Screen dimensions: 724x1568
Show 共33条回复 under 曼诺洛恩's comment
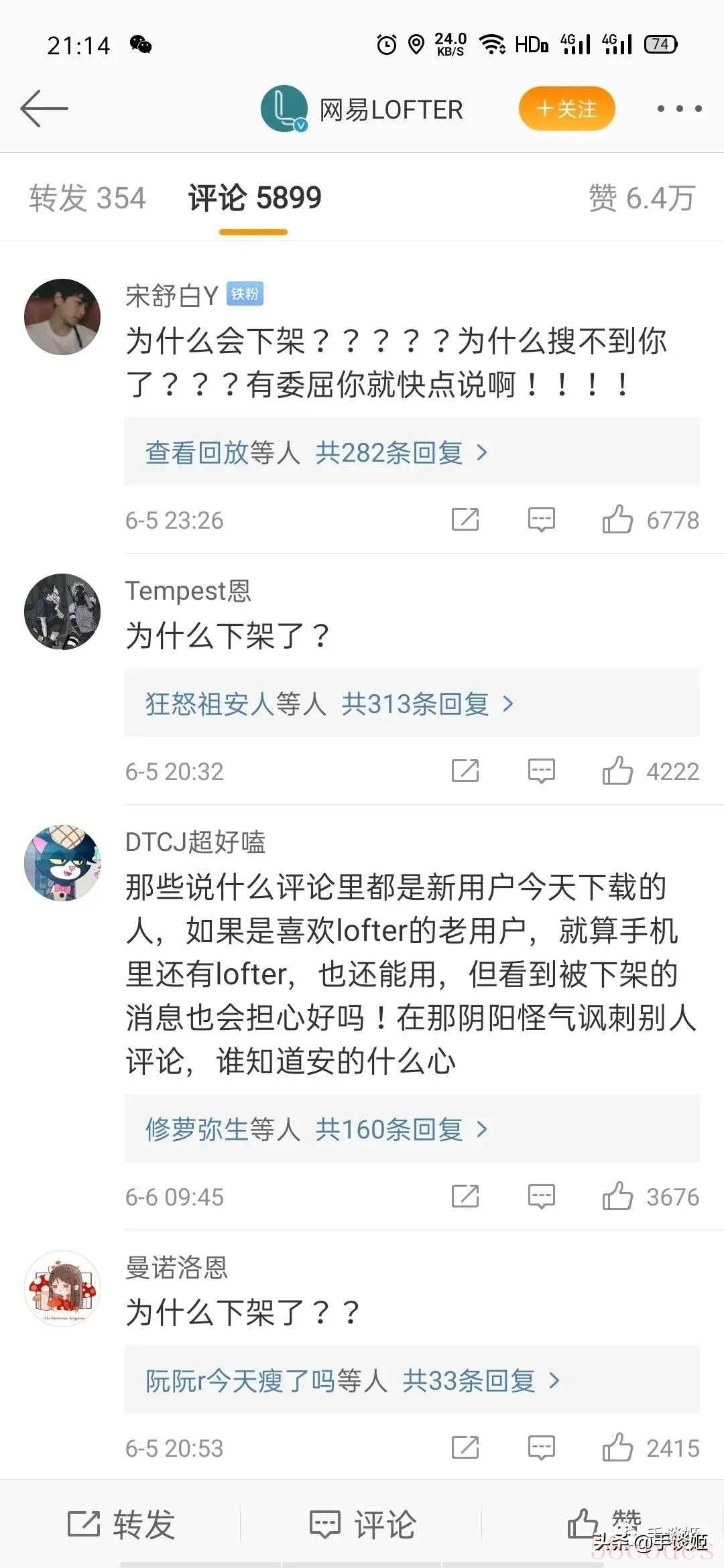click(x=480, y=1381)
